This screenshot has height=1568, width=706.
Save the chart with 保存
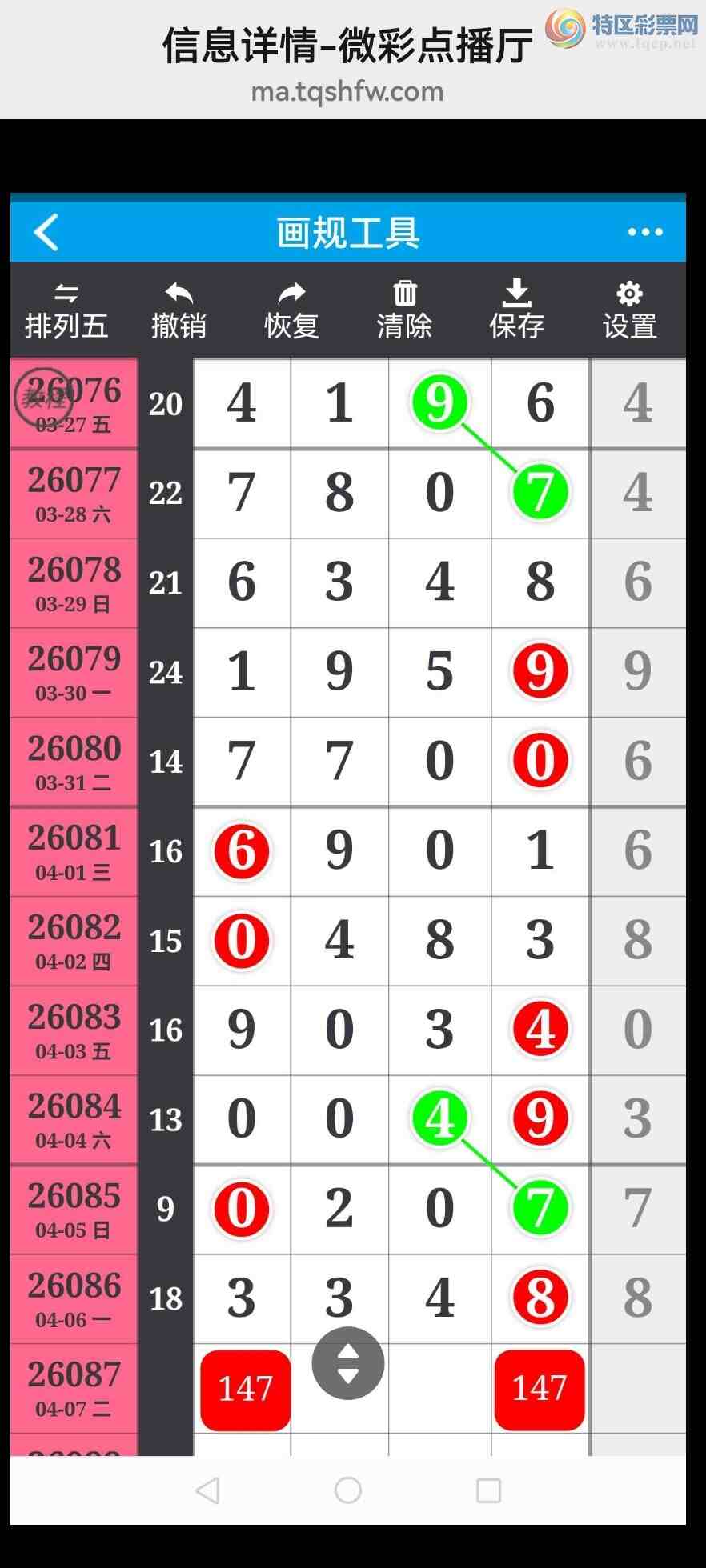pyautogui.click(x=517, y=311)
